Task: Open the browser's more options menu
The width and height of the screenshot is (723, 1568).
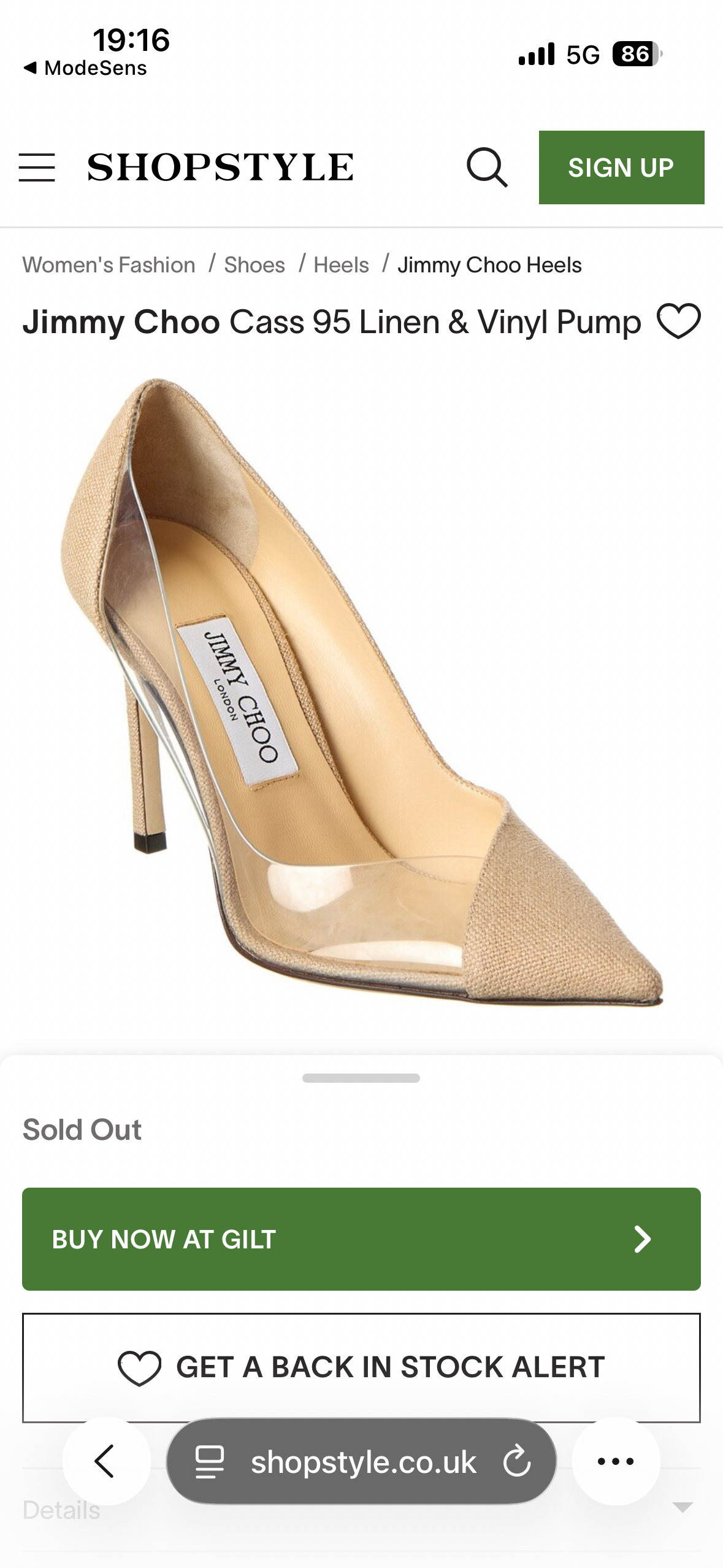Action: [616, 1461]
